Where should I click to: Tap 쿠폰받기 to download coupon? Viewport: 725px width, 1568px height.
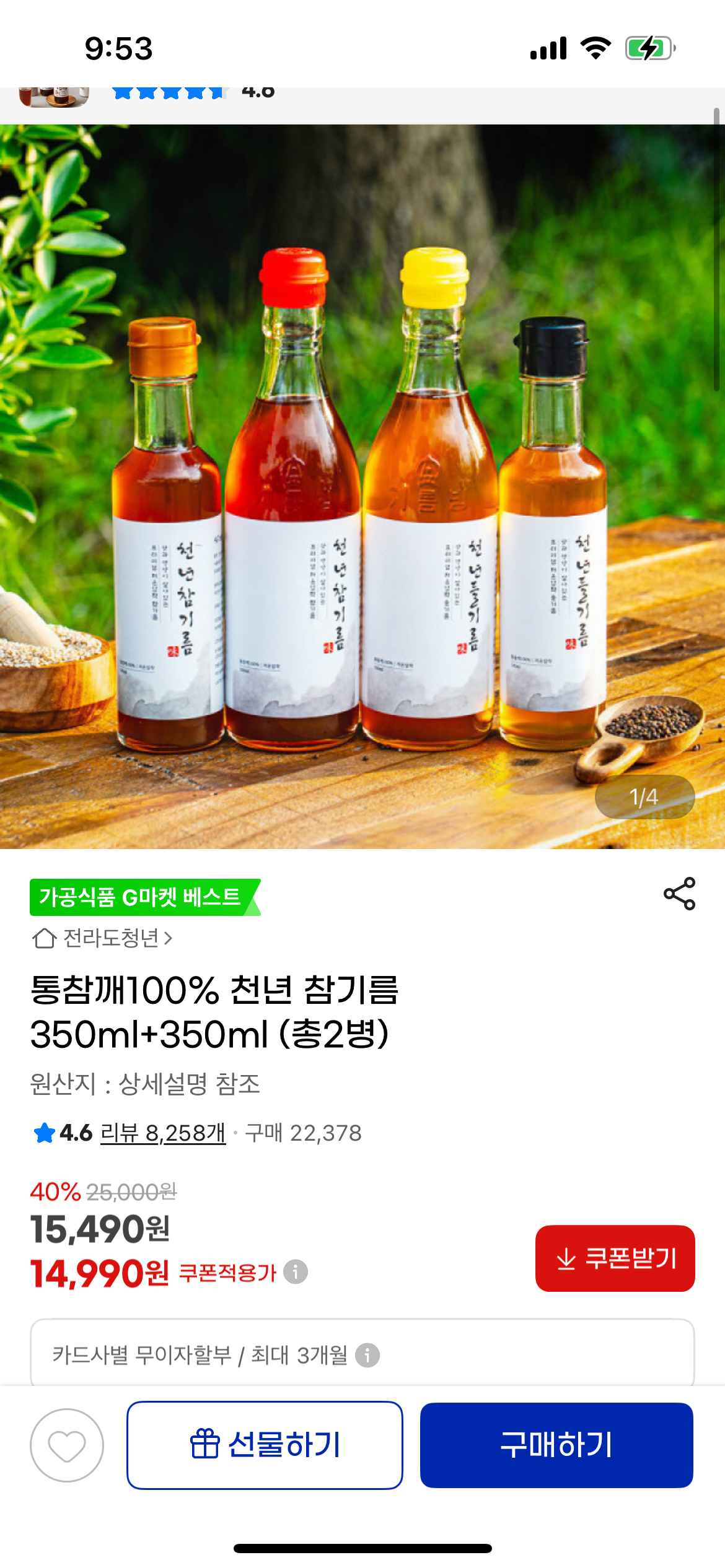(x=615, y=1258)
